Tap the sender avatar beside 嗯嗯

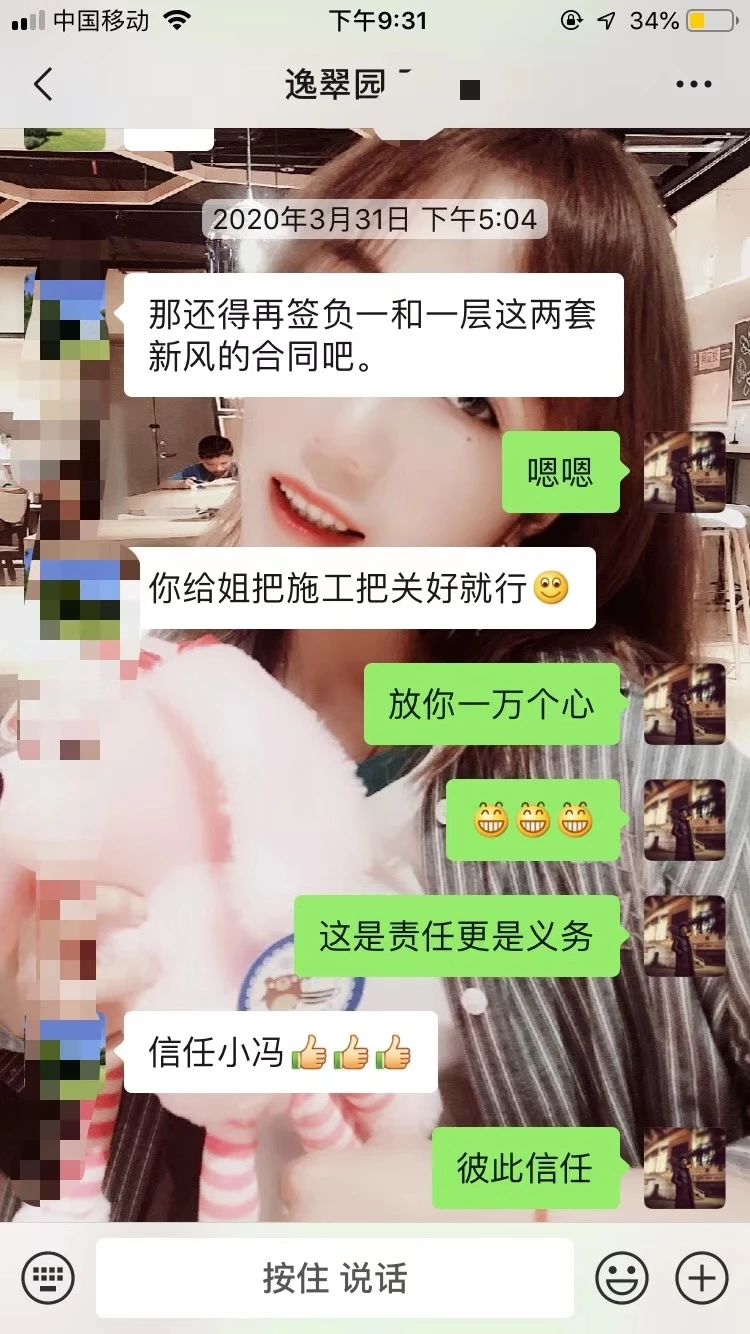point(685,472)
